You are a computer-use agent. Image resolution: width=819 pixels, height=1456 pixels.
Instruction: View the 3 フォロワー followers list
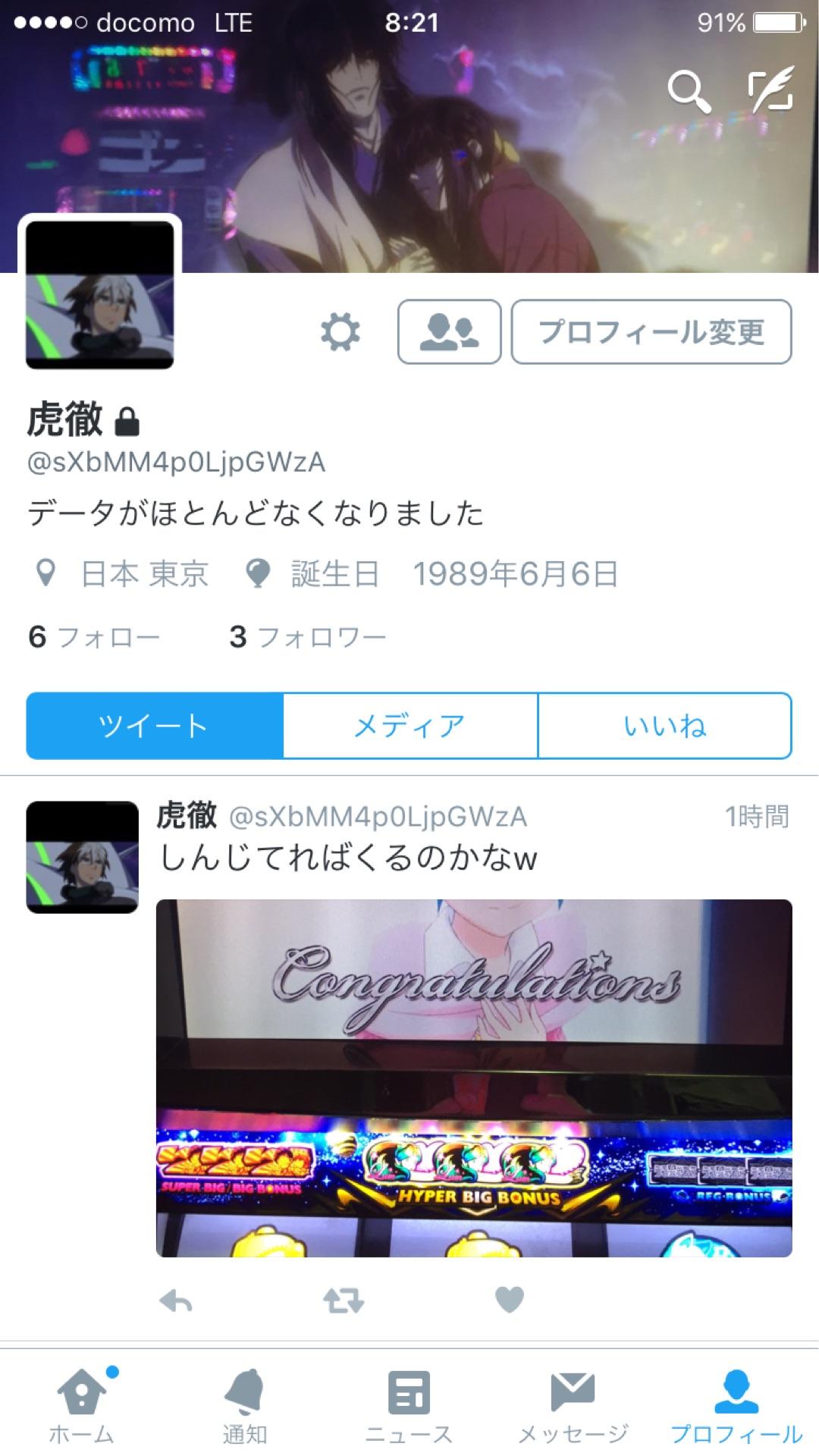pyautogui.click(x=308, y=637)
